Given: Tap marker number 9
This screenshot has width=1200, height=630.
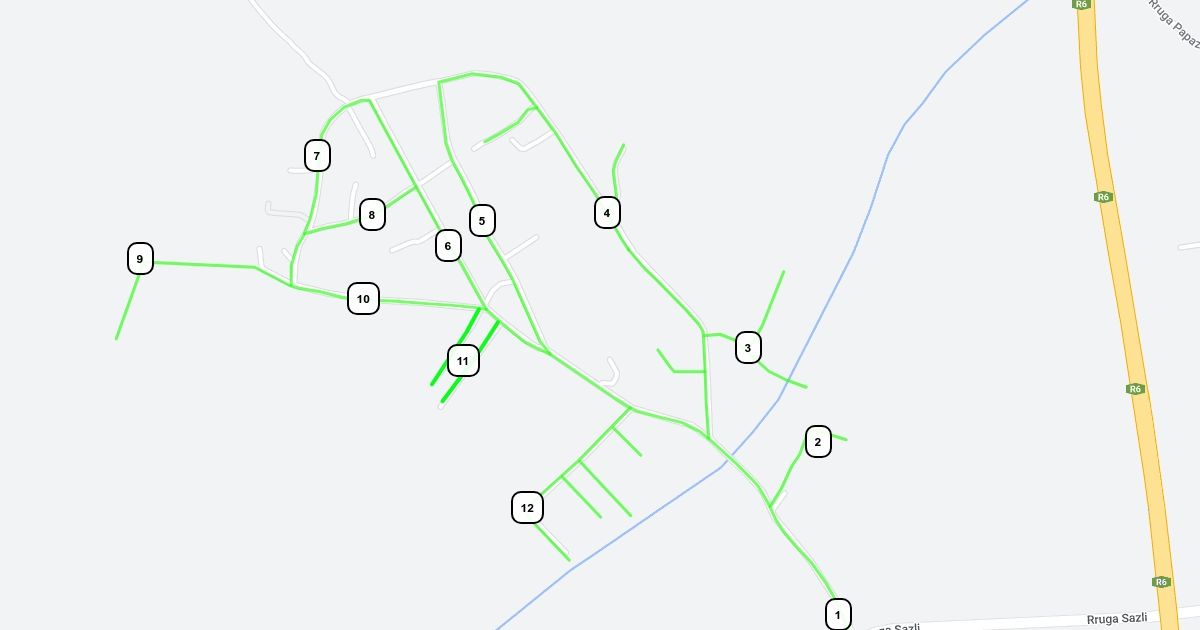Looking at the screenshot, I should [x=140, y=258].
